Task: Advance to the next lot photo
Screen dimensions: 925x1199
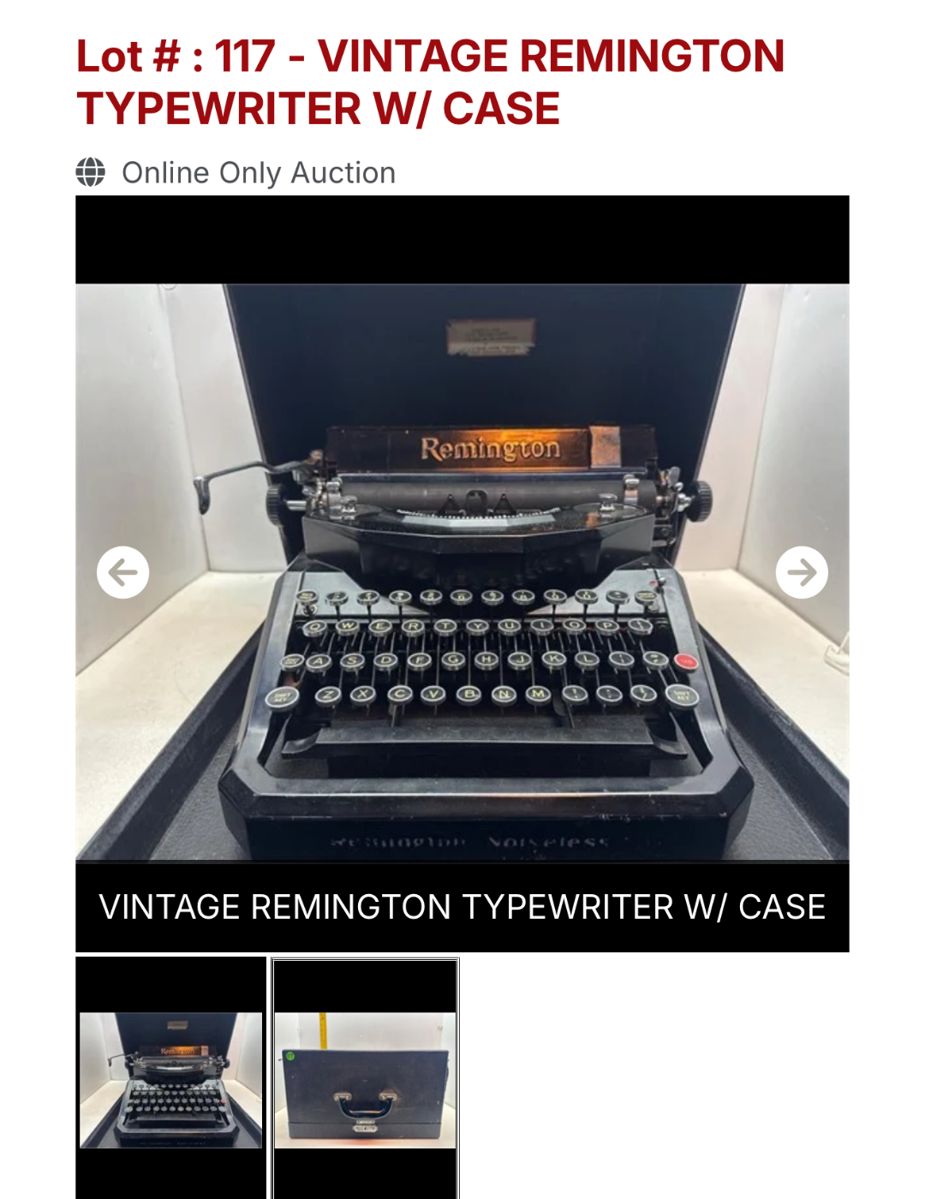Action: pos(801,572)
